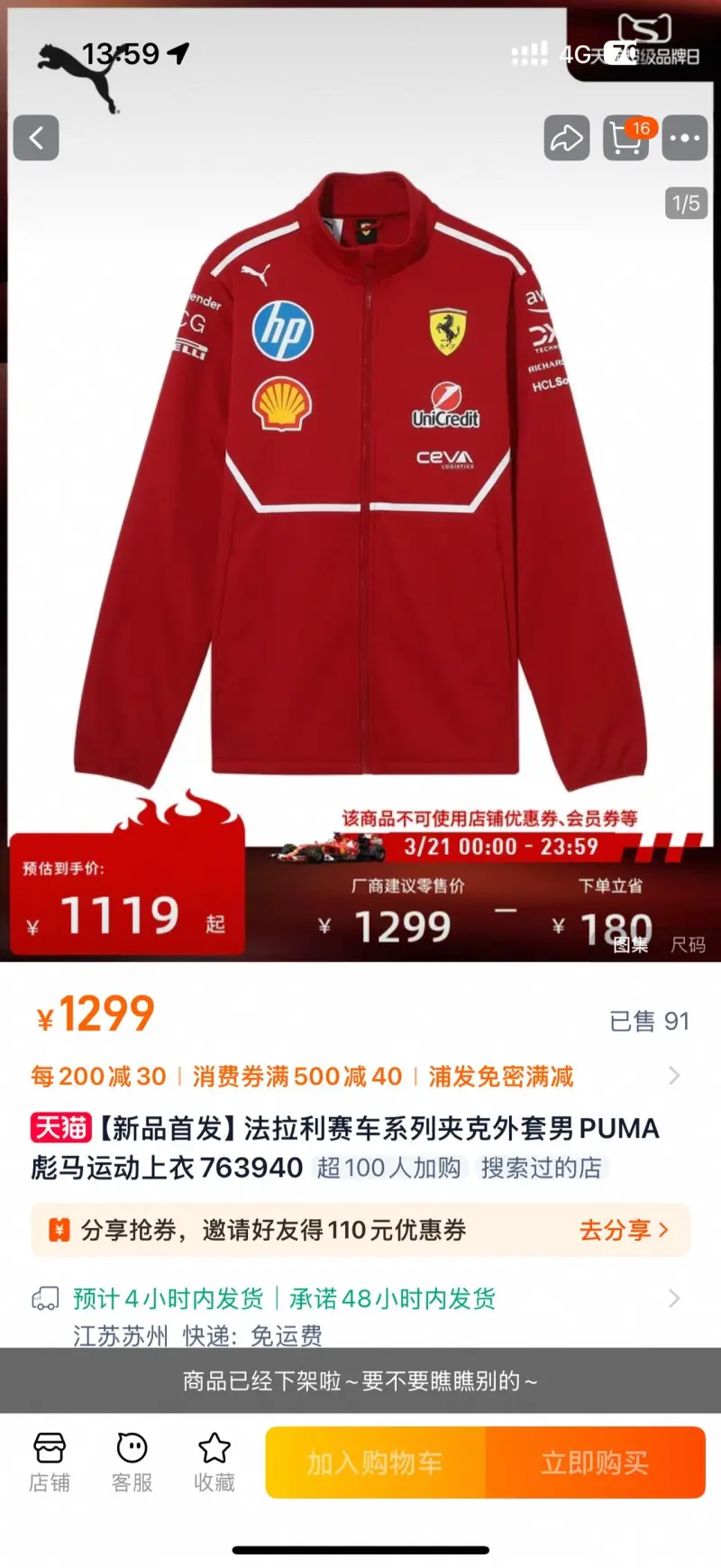Contact 客服 customer service

pyautogui.click(x=132, y=1462)
